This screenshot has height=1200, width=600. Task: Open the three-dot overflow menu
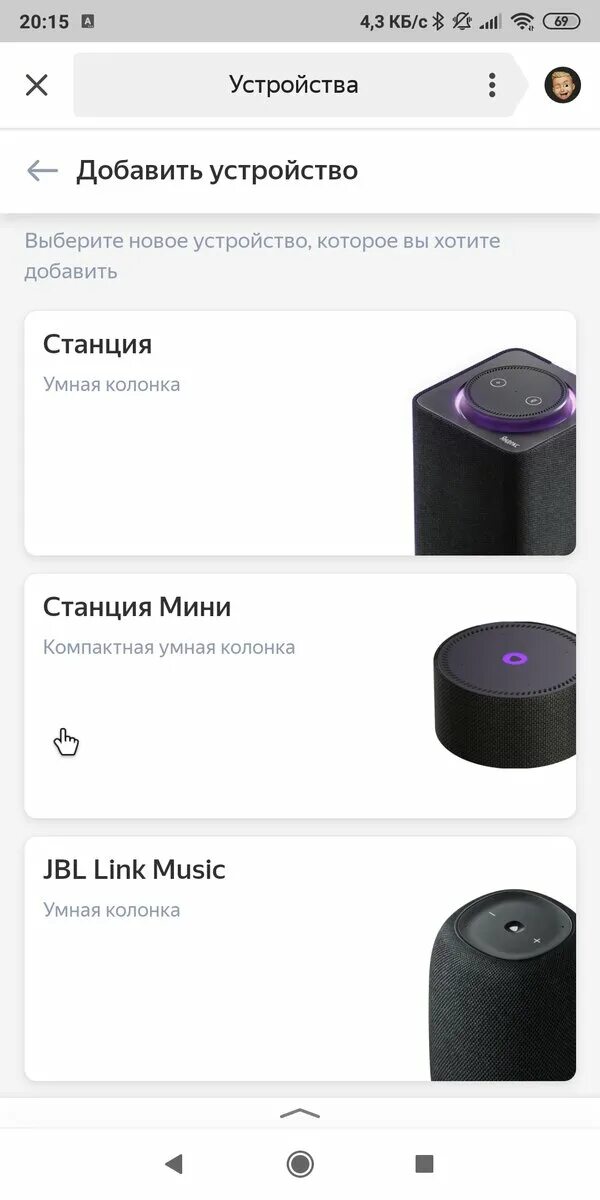(x=491, y=85)
